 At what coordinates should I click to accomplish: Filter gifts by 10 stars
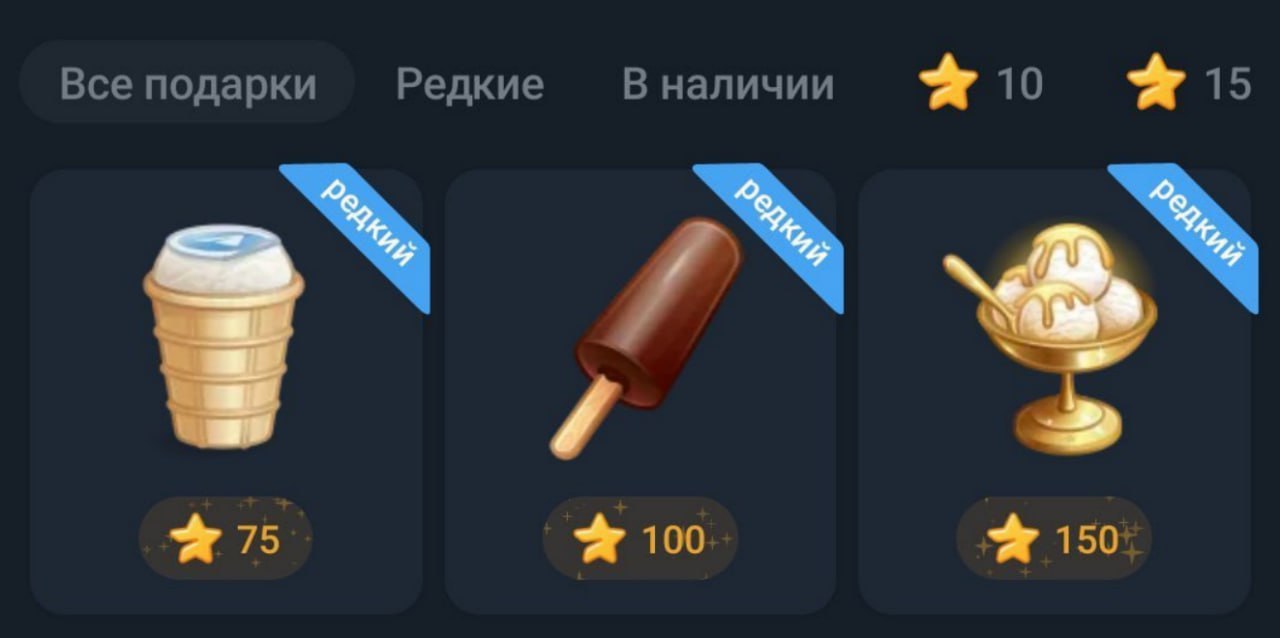982,84
